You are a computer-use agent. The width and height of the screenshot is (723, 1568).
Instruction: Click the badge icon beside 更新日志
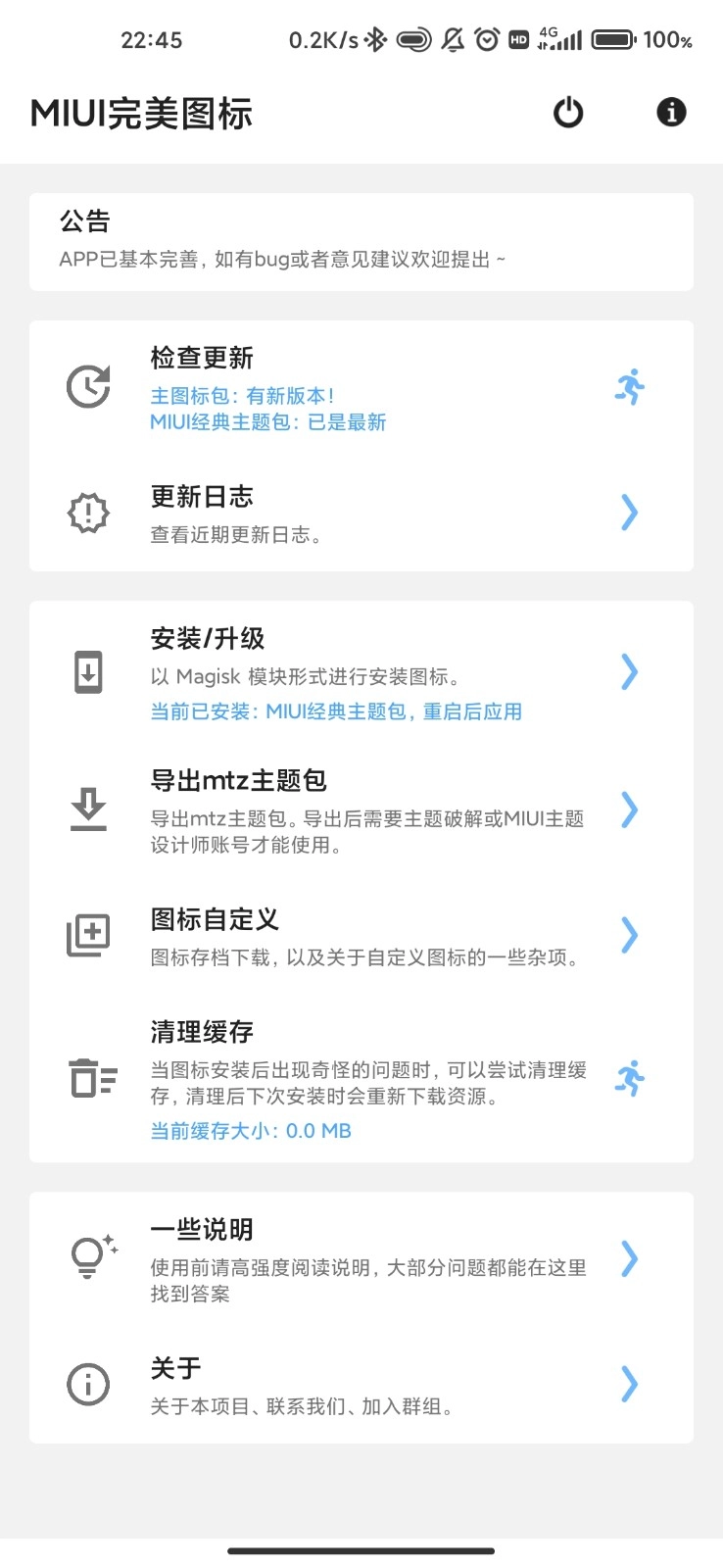click(87, 513)
